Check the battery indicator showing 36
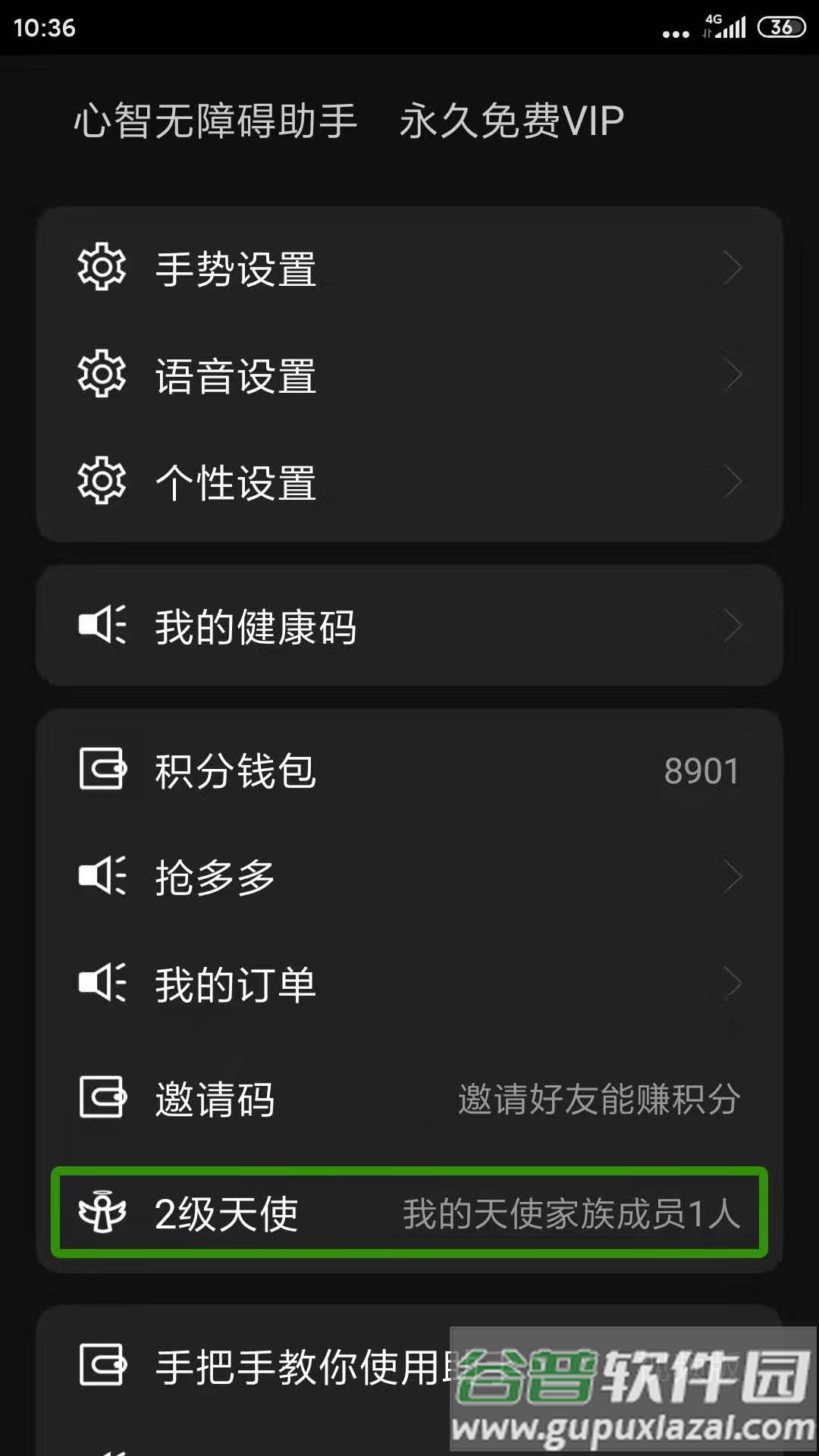The image size is (819, 1456). [x=782, y=25]
